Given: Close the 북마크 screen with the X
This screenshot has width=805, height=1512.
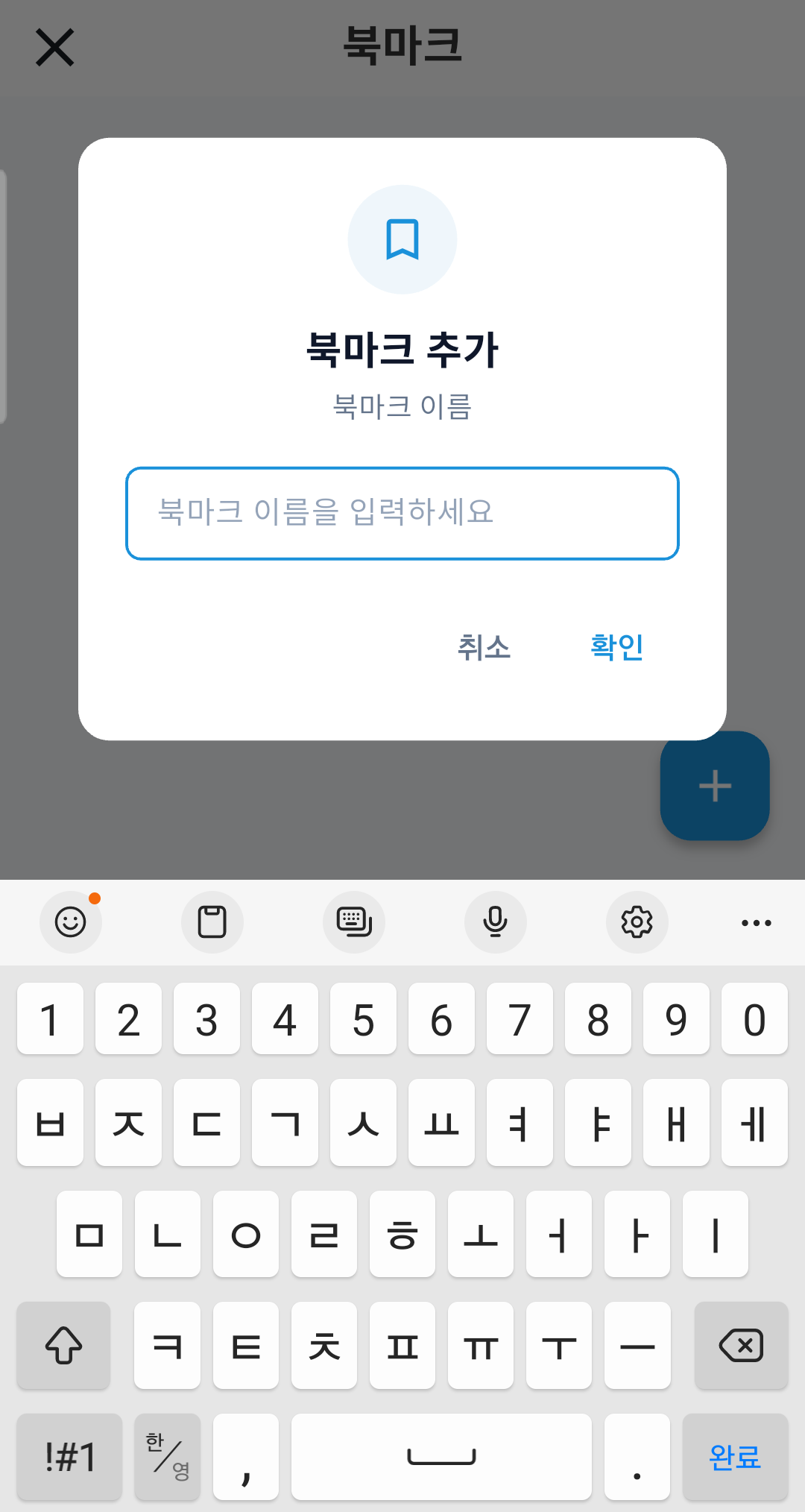Looking at the screenshot, I should (x=56, y=46).
